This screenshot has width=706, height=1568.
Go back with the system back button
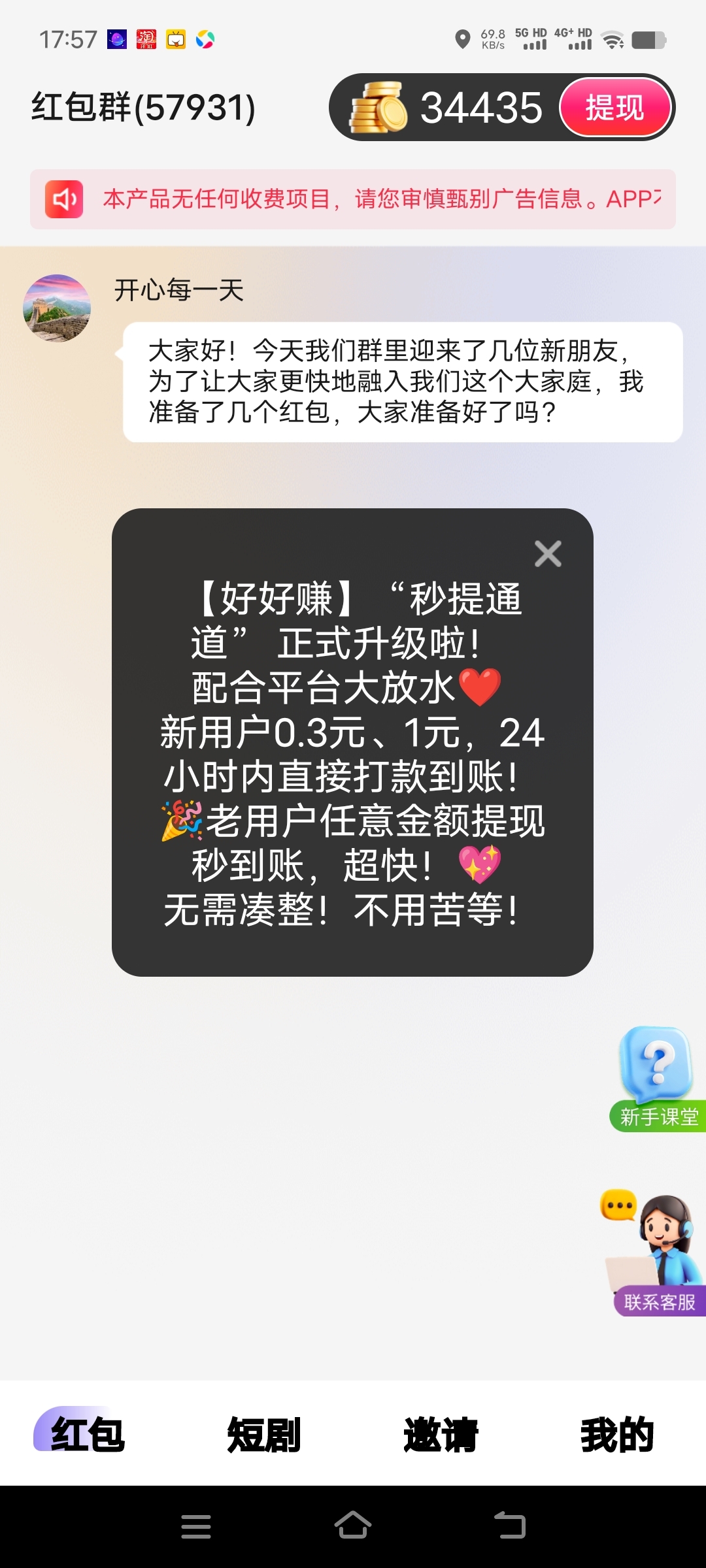tap(510, 1526)
